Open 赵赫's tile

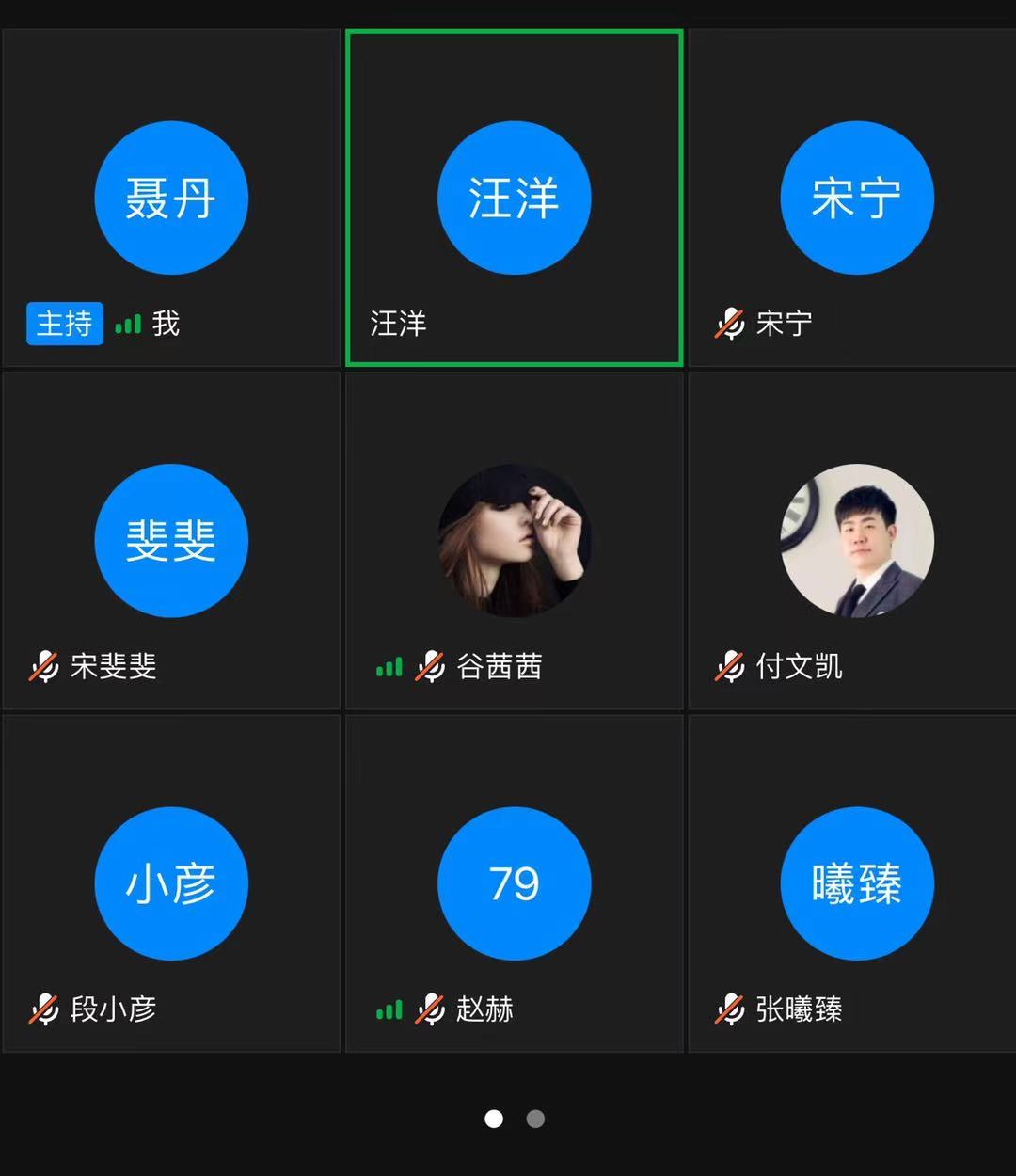(514, 882)
